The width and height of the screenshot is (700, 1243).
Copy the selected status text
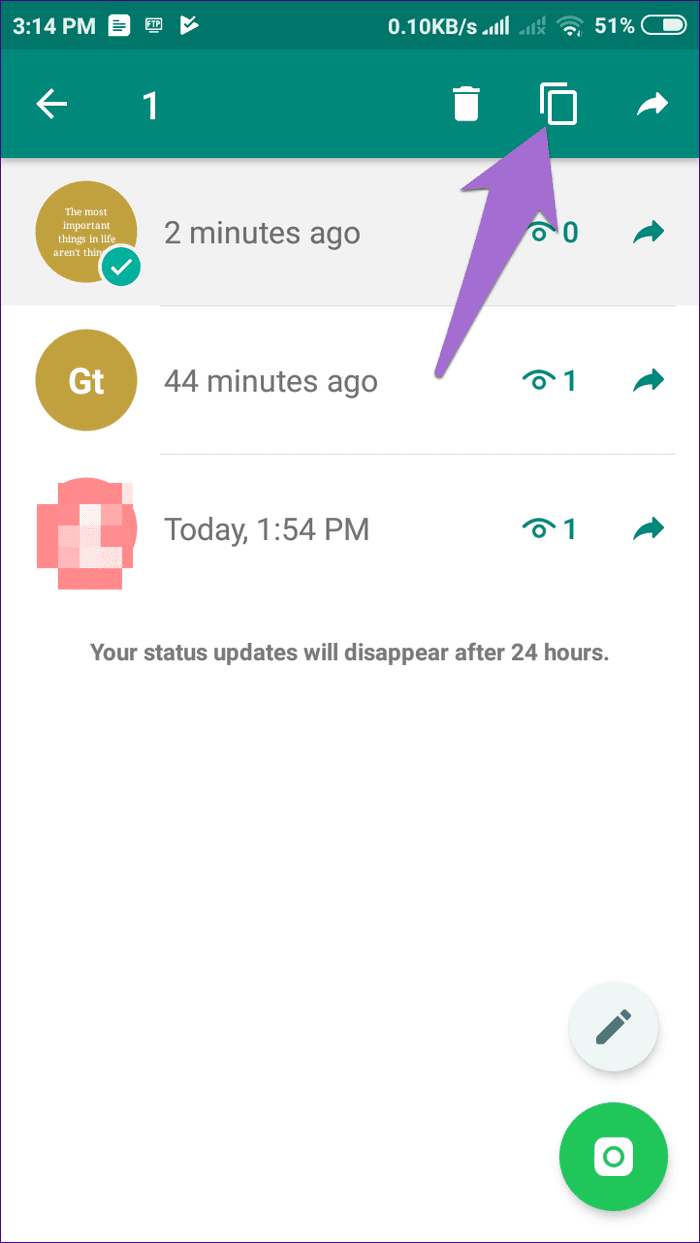559,104
